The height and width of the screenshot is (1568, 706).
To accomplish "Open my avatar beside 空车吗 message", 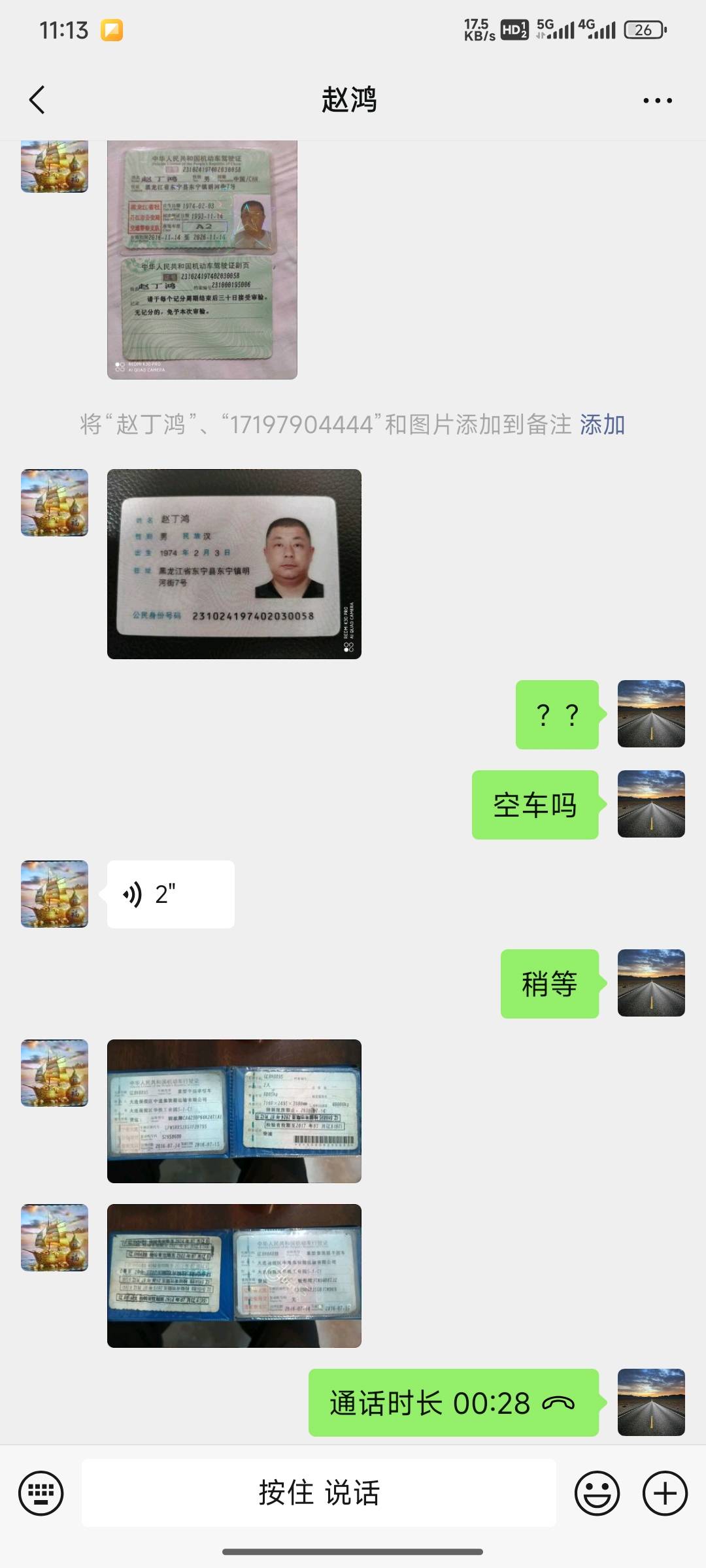I will click(x=651, y=804).
